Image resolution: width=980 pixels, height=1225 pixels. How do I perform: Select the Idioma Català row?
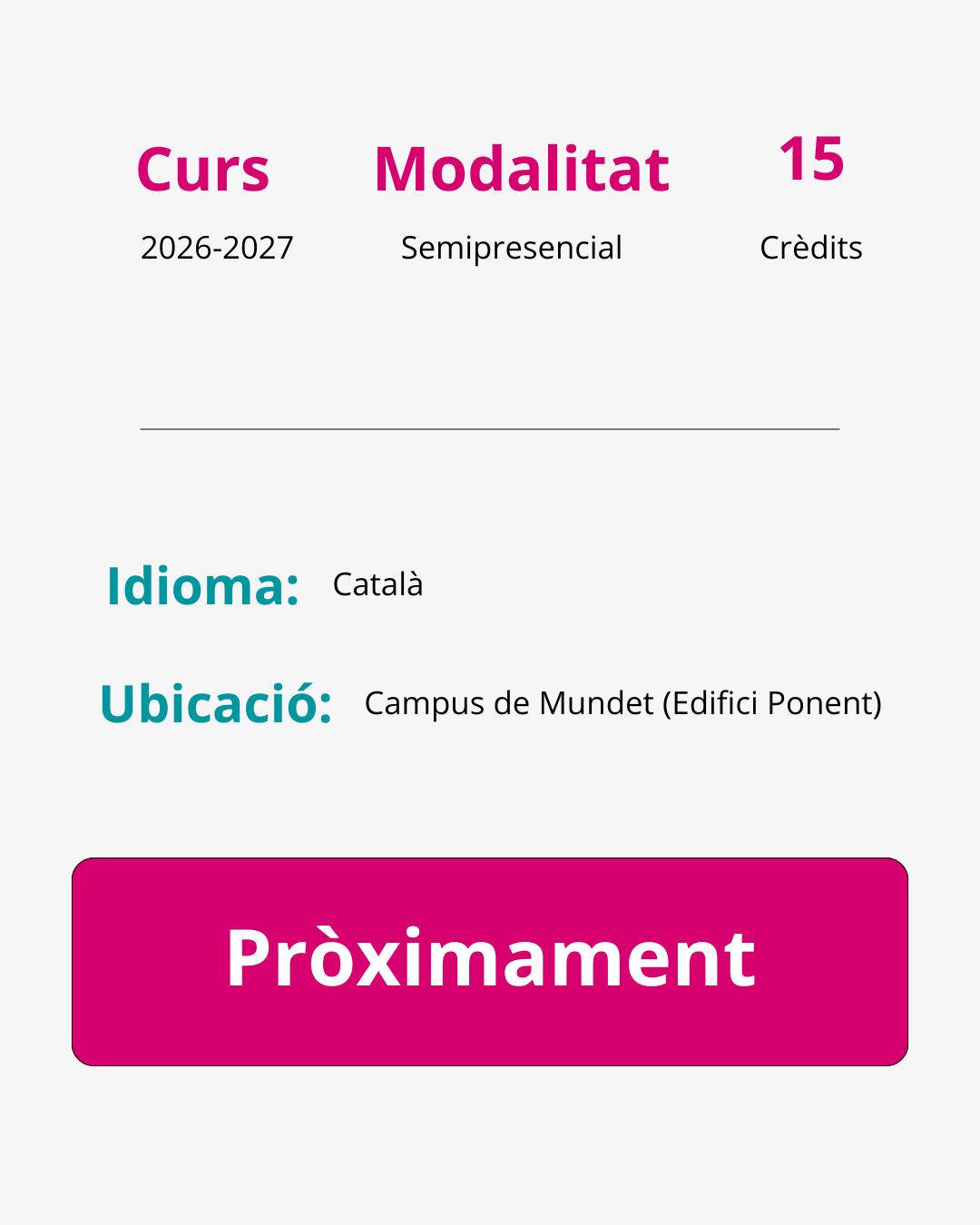point(272,588)
